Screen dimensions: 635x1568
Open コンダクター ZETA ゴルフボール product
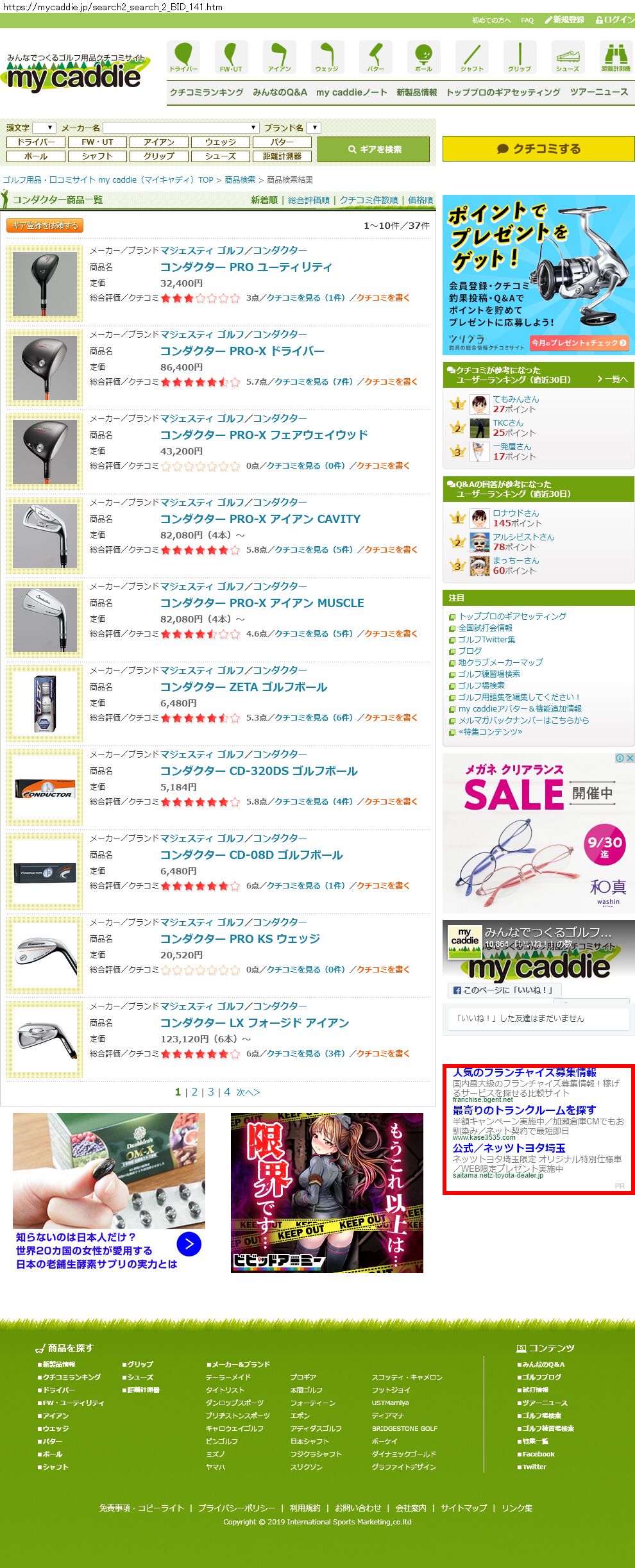point(243,687)
